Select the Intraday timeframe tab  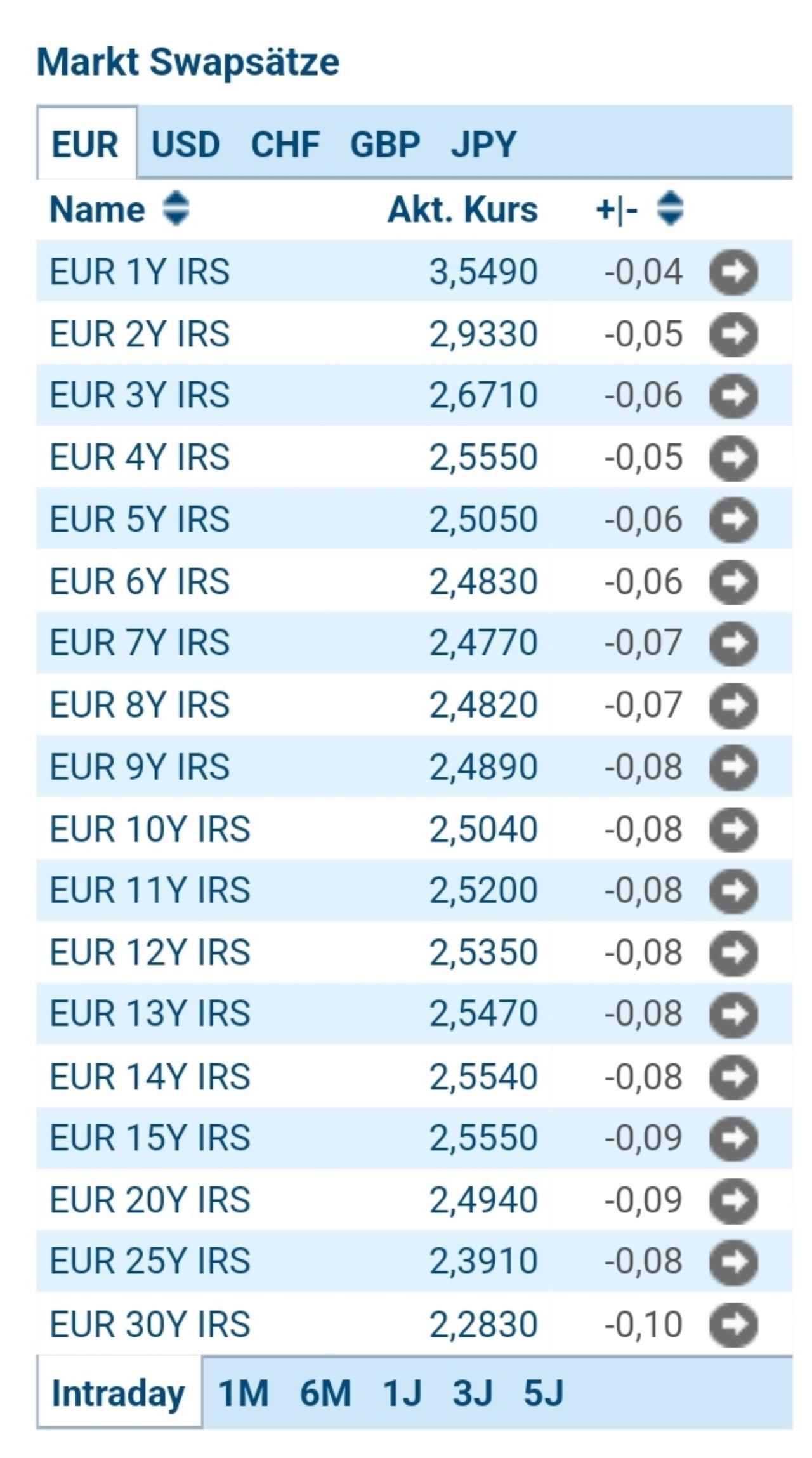click(119, 1393)
